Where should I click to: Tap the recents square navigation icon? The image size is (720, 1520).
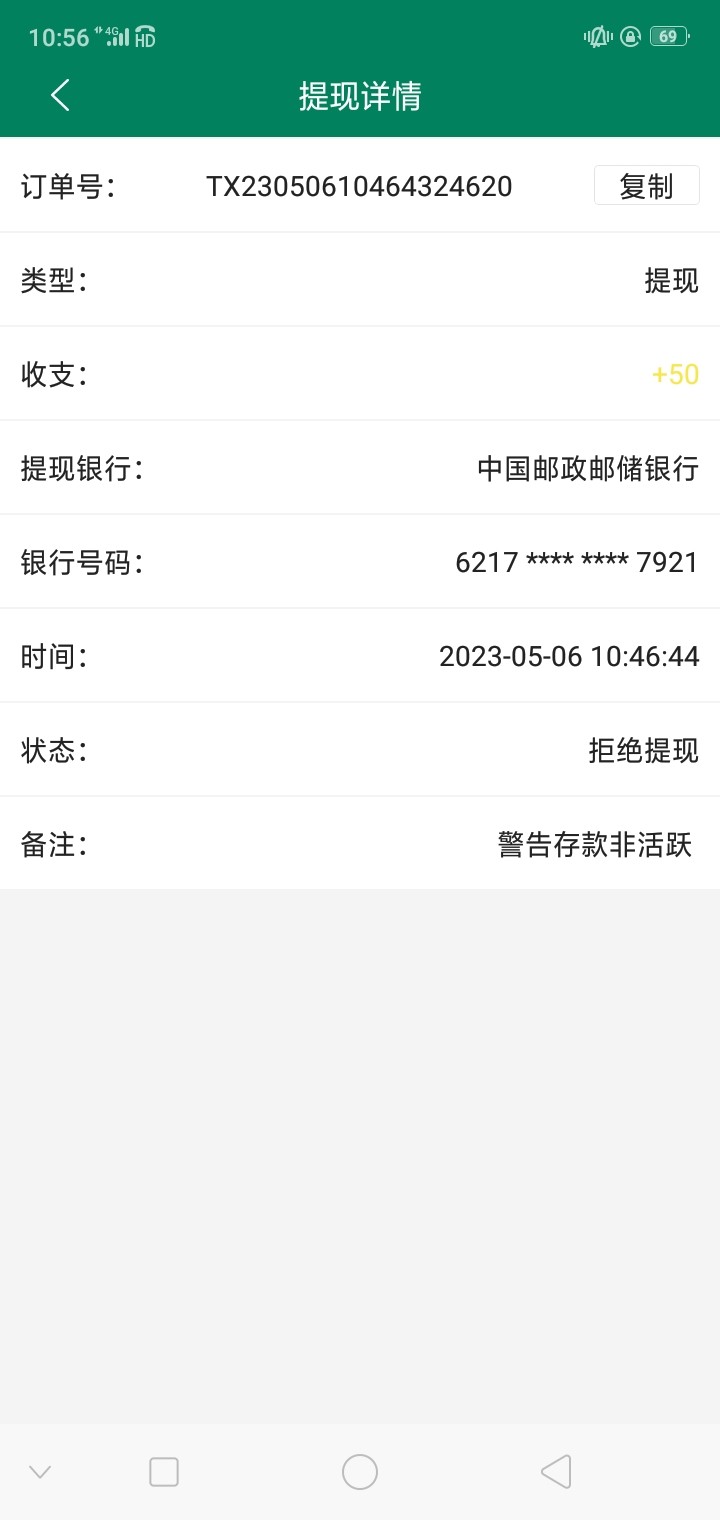163,1471
